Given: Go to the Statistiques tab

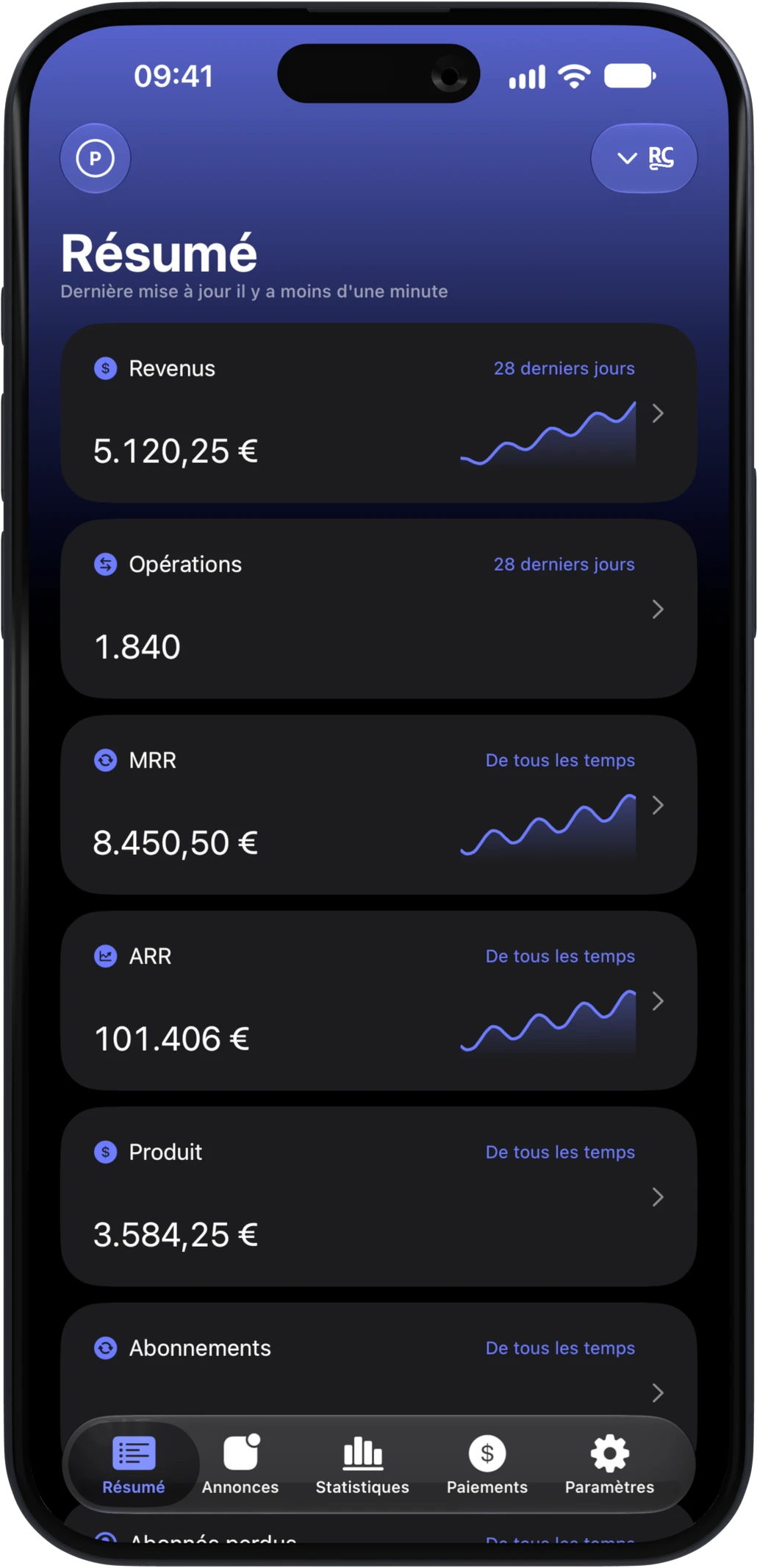Looking at the screenshot, I should coord(362,1464).
